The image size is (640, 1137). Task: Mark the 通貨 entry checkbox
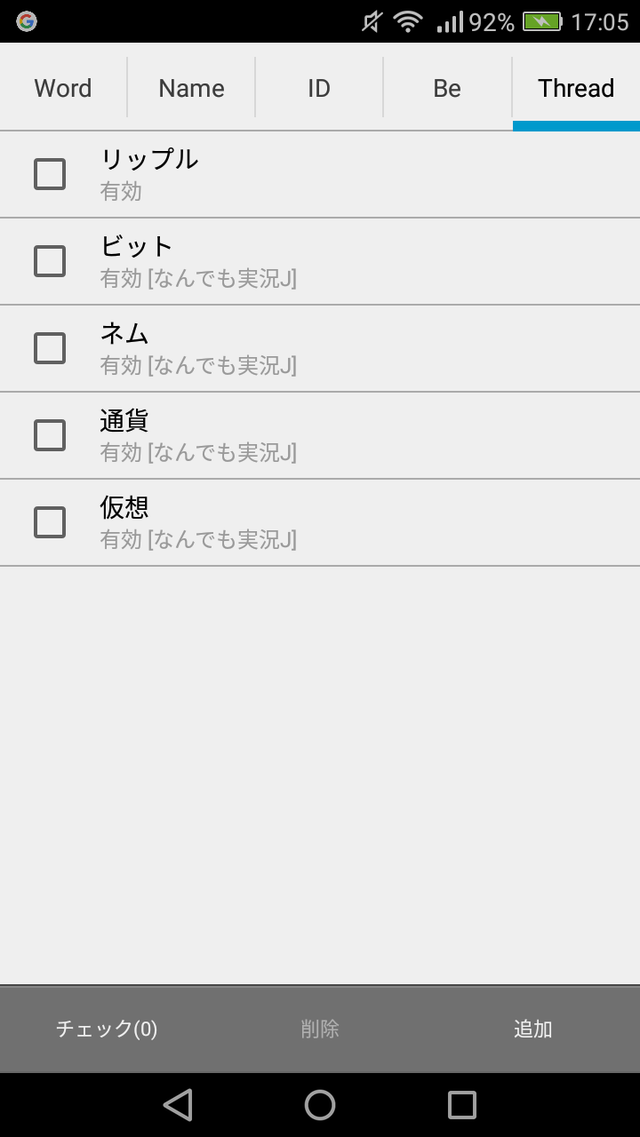tap(50, 436)
